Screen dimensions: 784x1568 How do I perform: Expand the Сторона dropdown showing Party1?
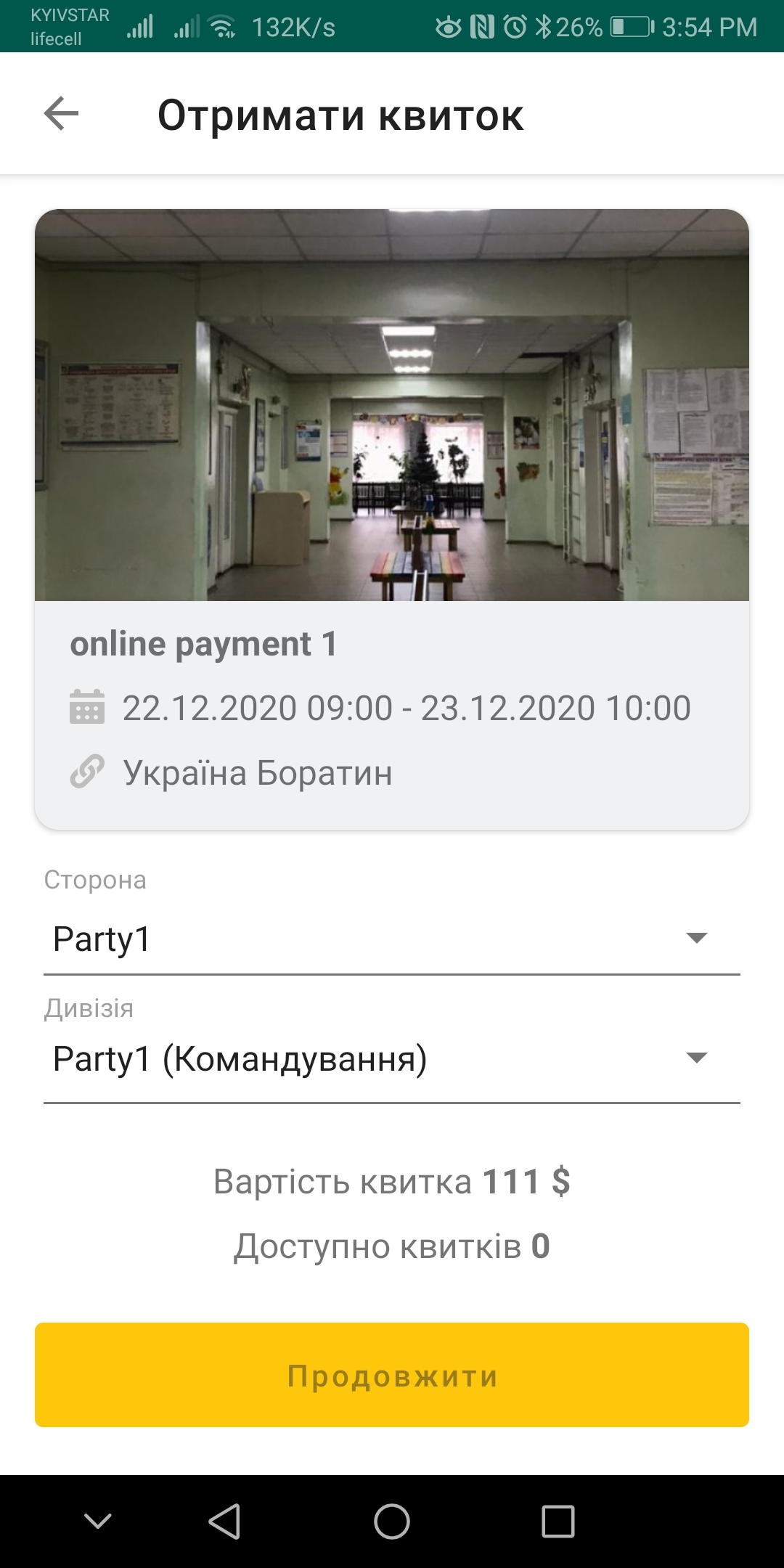point(392,939)
